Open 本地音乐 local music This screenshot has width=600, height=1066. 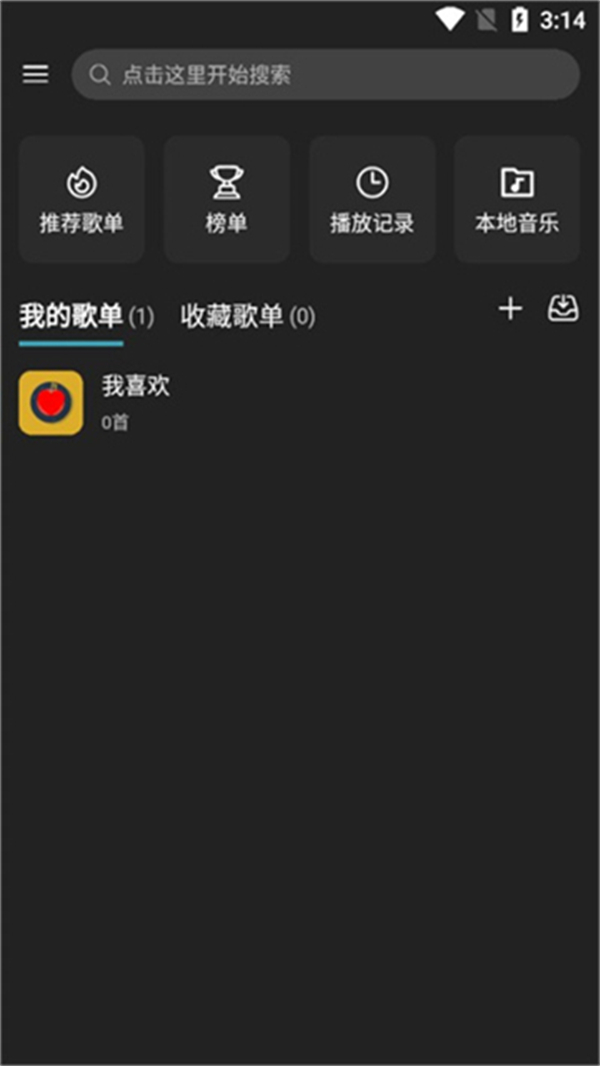517,200
